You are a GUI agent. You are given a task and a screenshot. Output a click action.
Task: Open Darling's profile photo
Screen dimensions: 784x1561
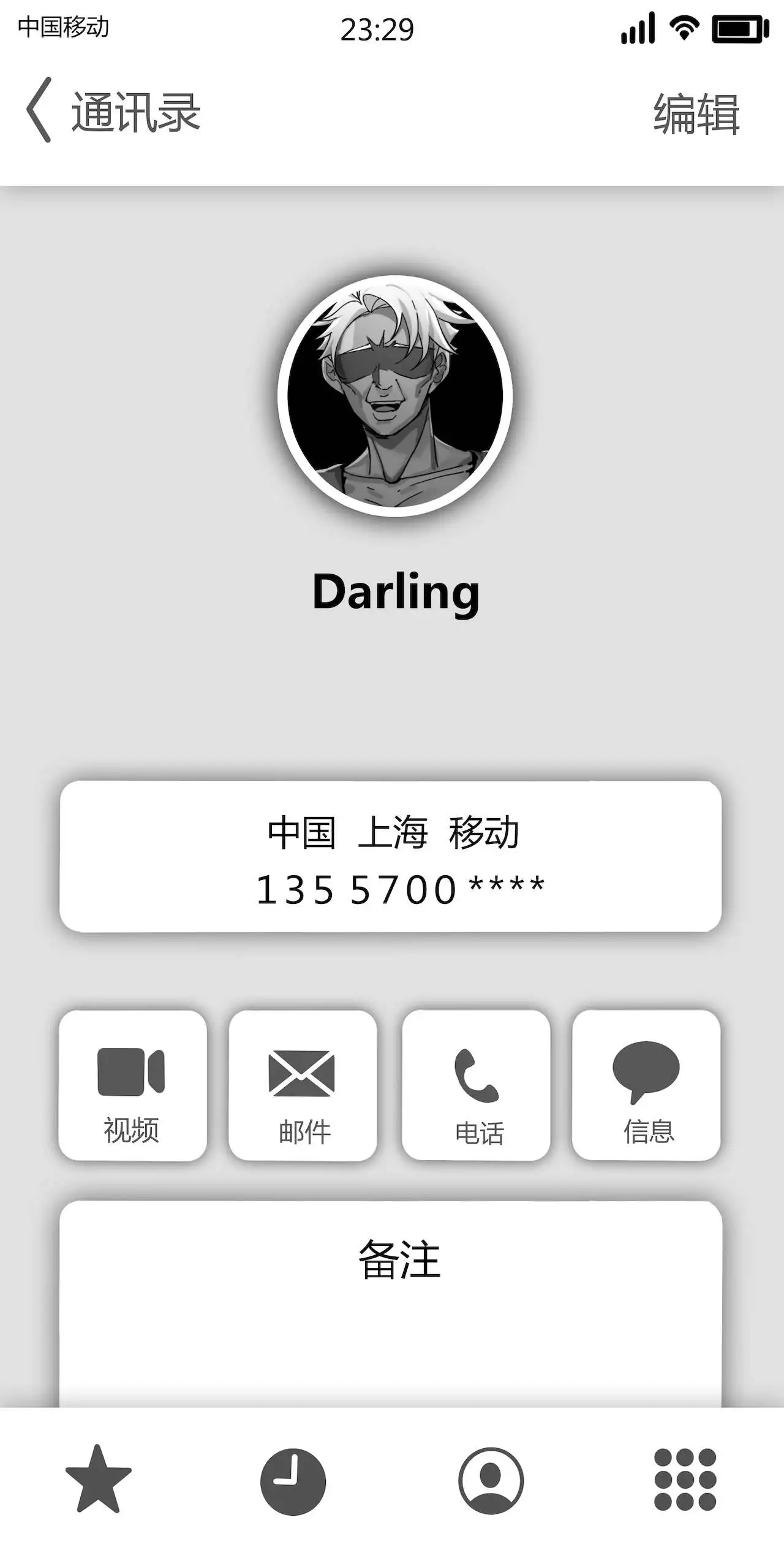[x=395, y=396]
